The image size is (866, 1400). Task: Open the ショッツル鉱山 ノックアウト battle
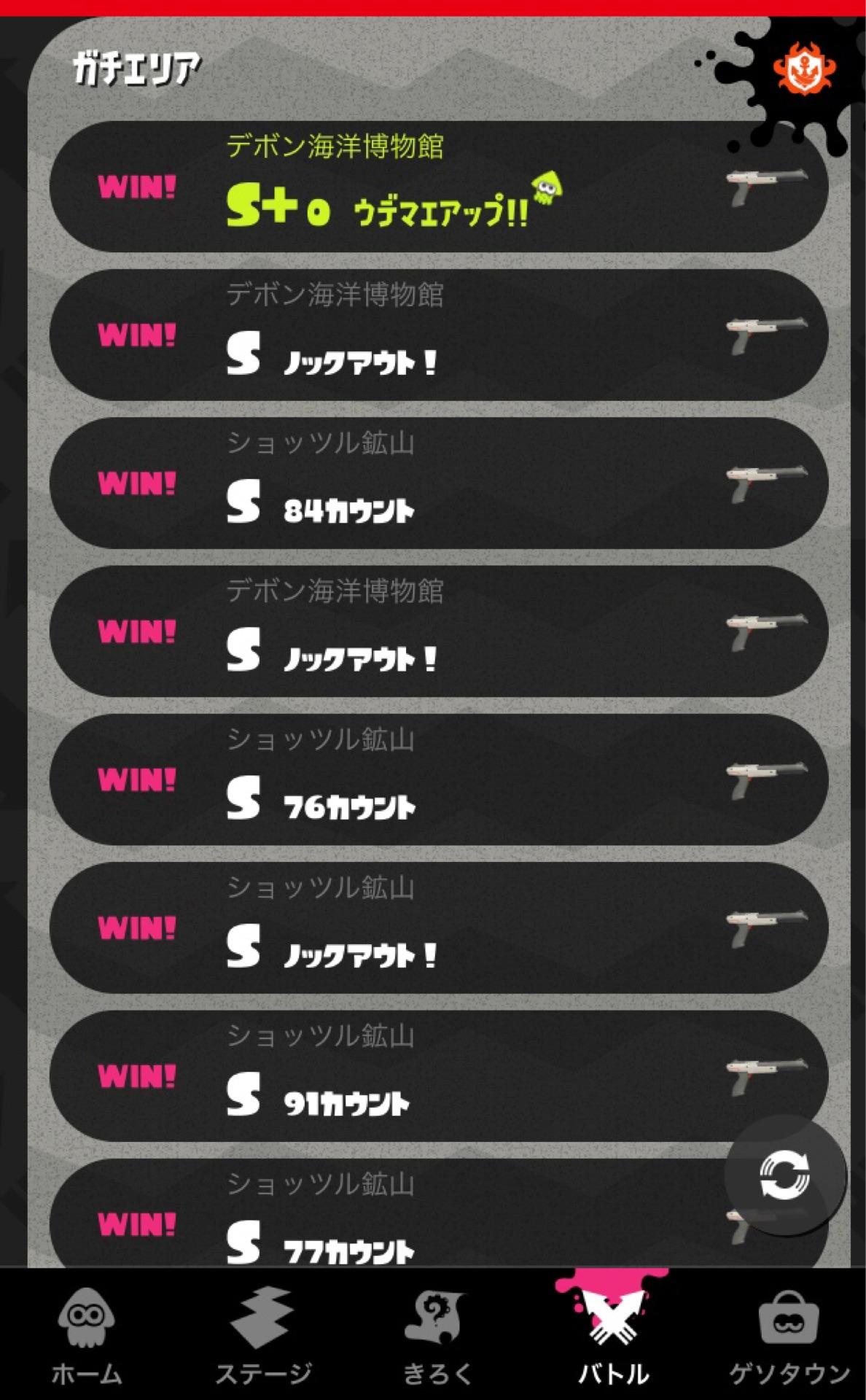(x=437, y=927)
